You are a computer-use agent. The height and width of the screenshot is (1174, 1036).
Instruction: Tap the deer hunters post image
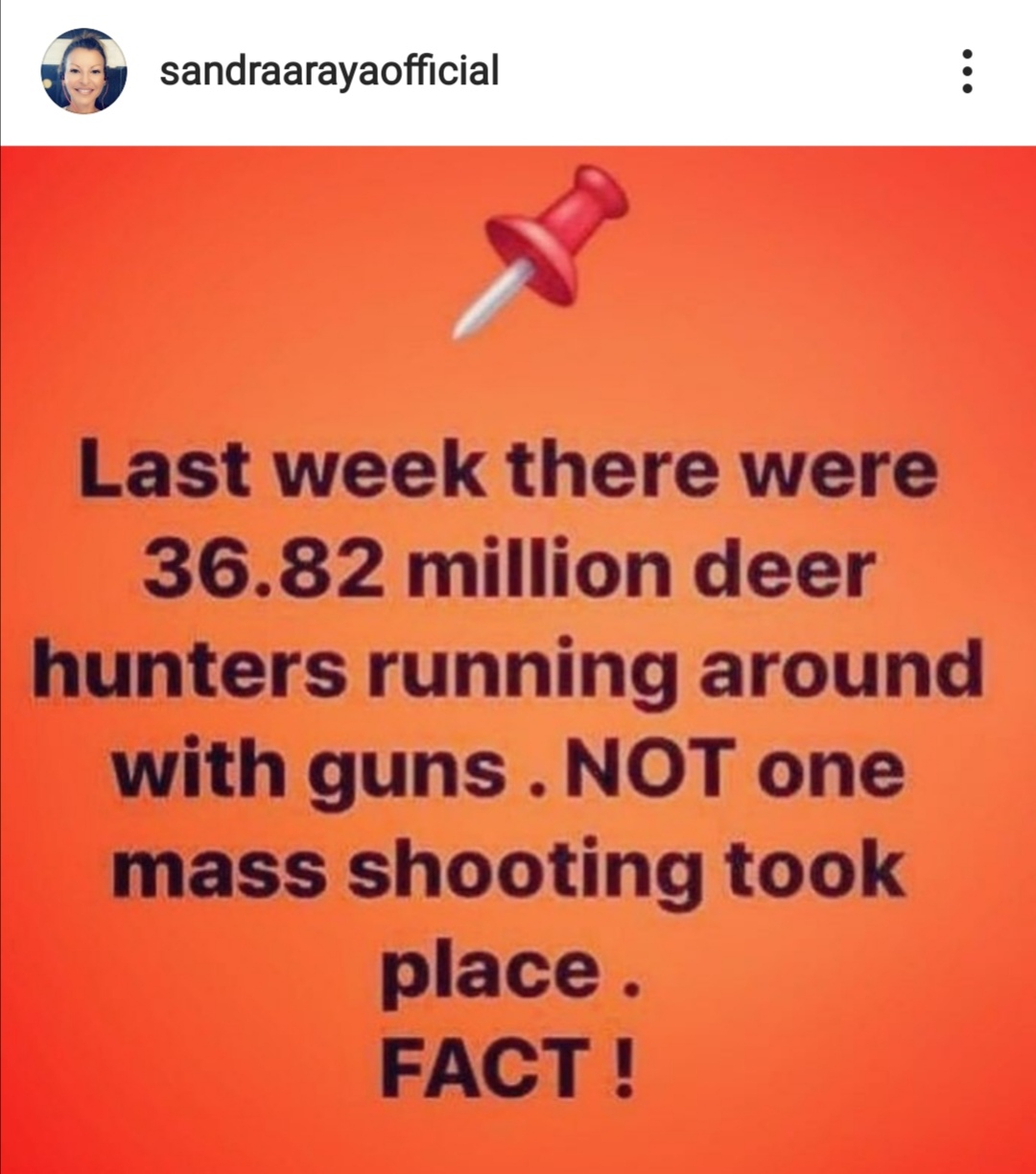518,662
